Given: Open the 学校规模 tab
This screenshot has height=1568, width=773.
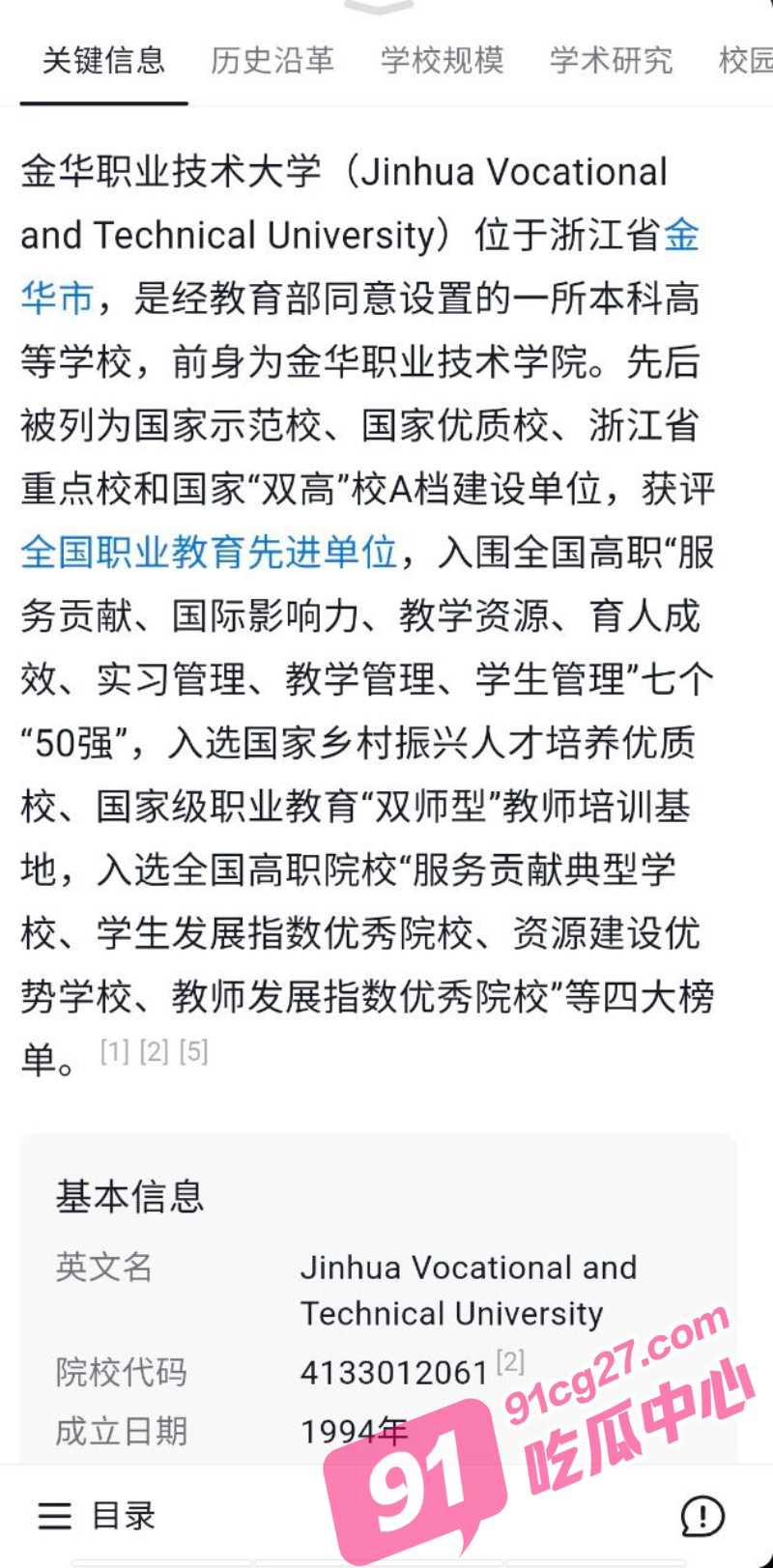Looking at the screenshot, I should (443, 61).
